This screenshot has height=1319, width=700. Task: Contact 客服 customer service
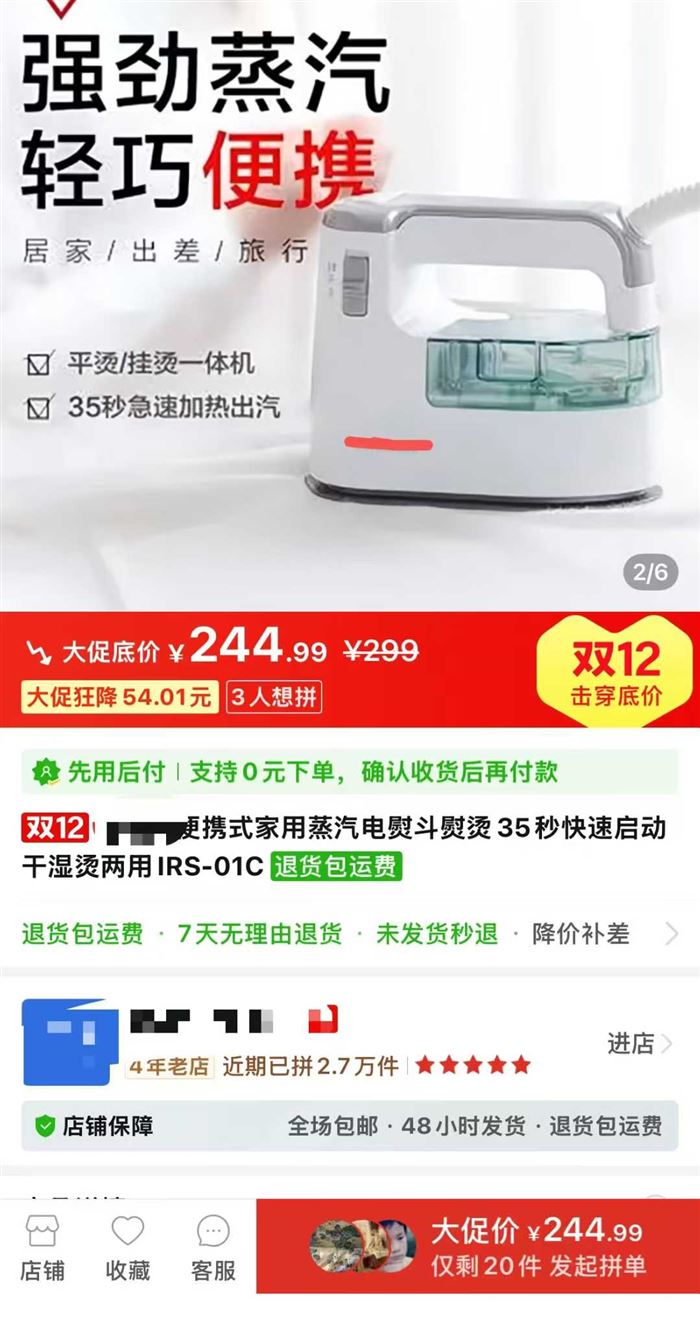tap(214, 1247)
